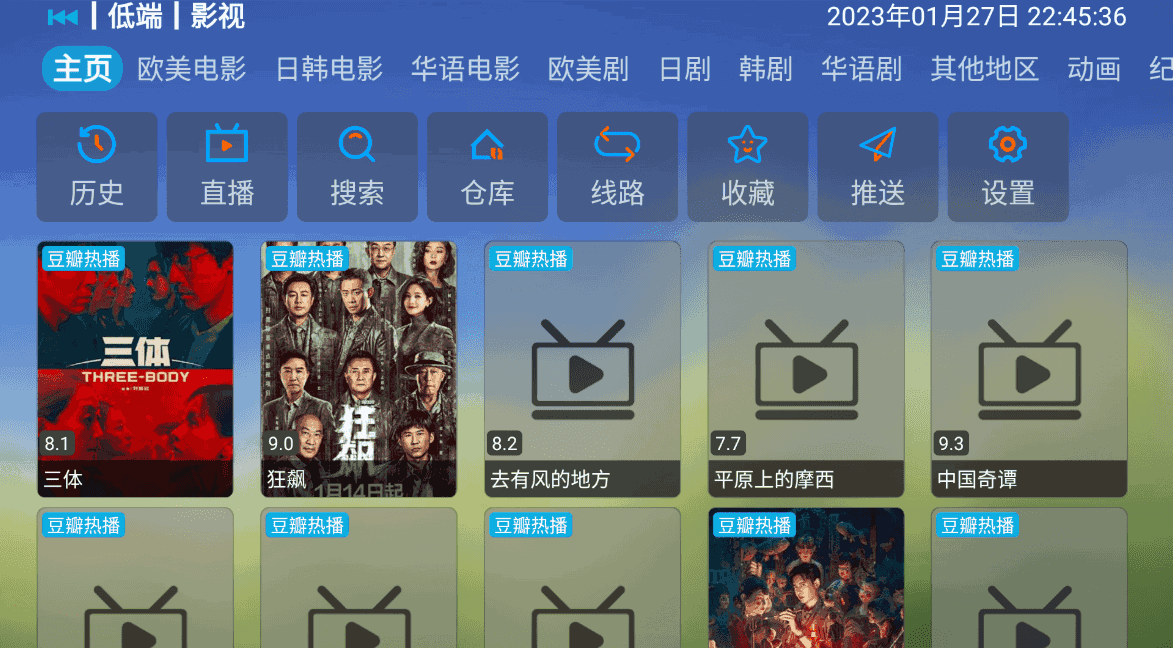Open the 去有风的地方 card
1173x648 pixels.
coord(582,369)
